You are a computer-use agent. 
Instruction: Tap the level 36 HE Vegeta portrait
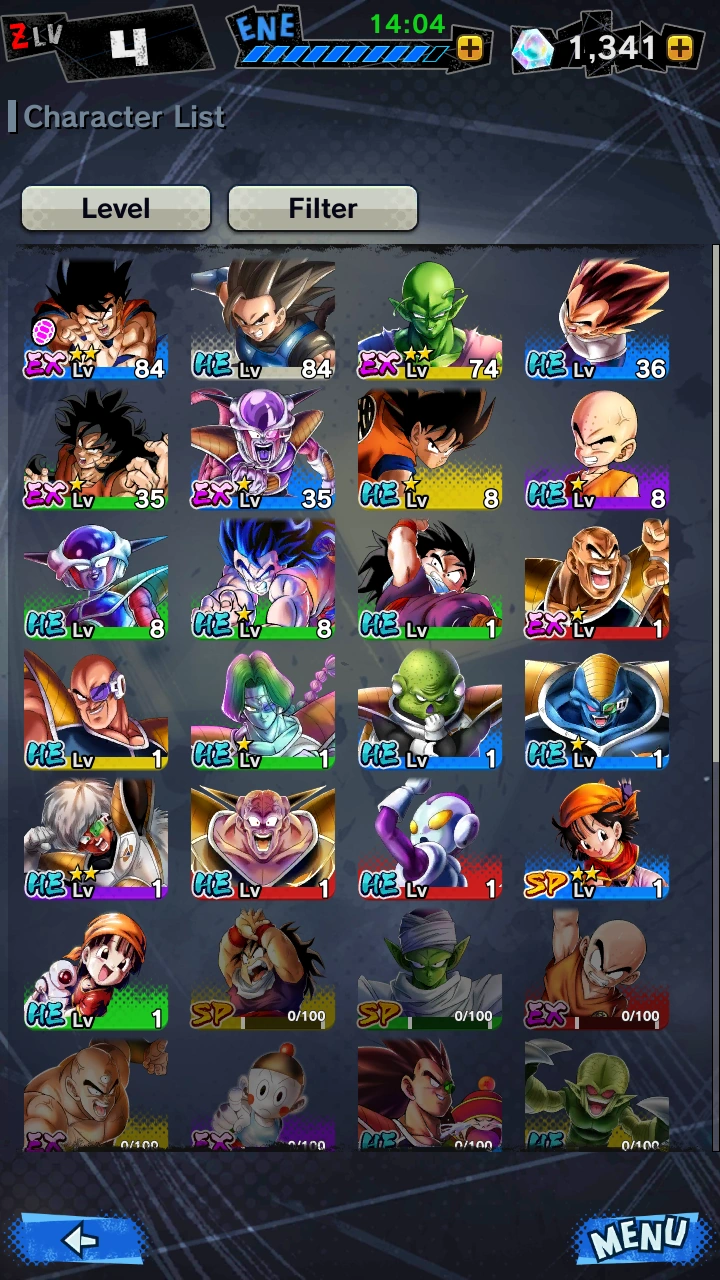(596, 315)
